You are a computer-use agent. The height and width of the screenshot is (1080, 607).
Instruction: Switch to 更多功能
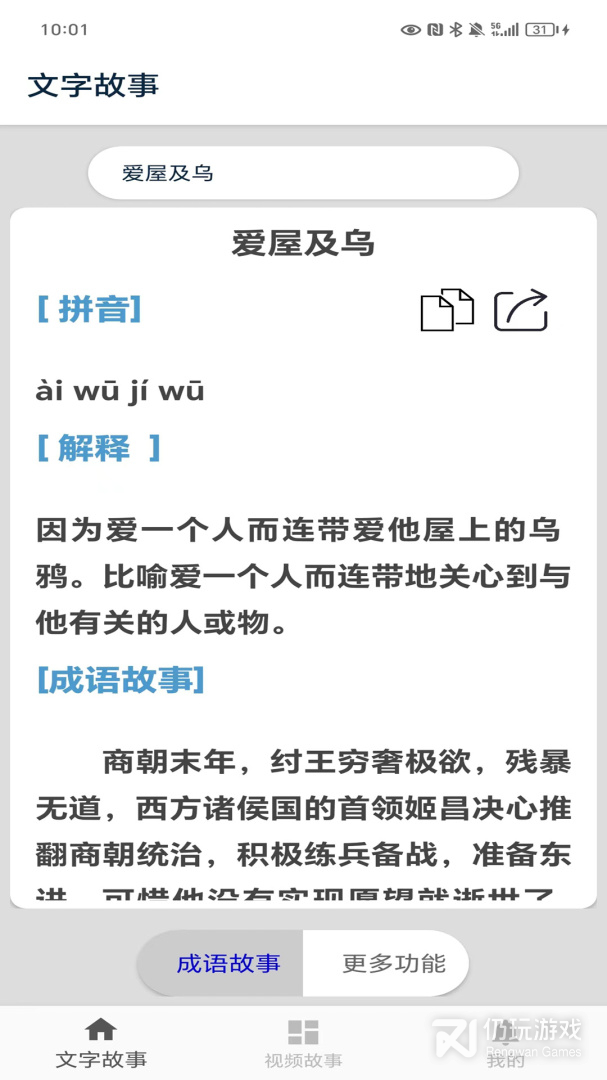click(393, 964)
